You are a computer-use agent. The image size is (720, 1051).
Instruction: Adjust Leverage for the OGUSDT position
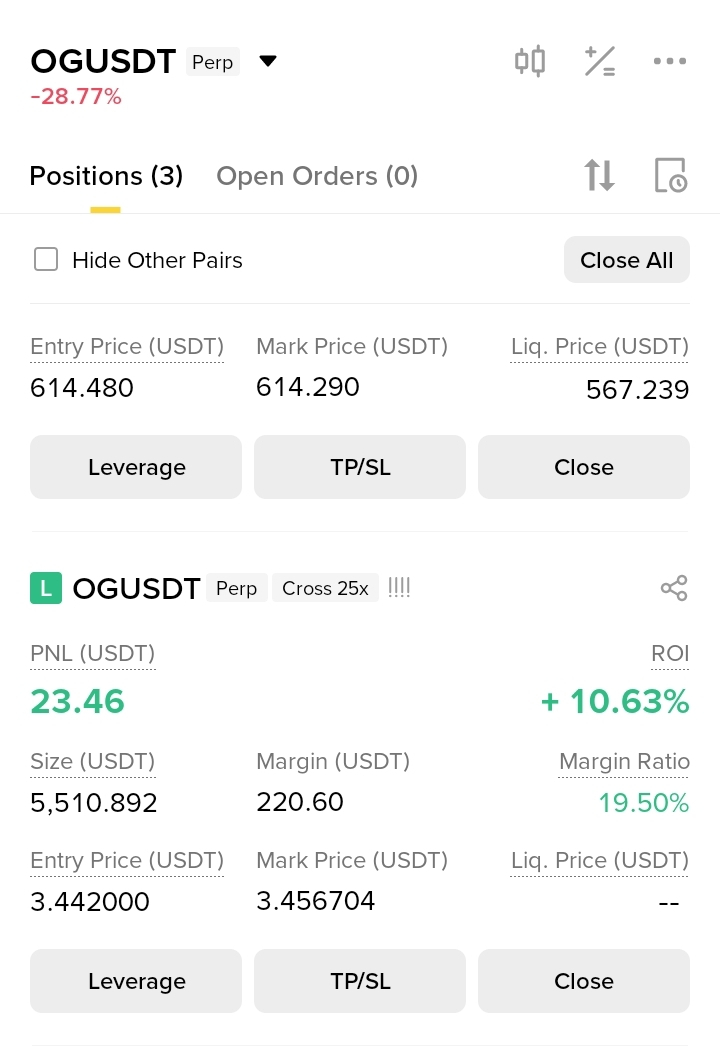(136, 981)
